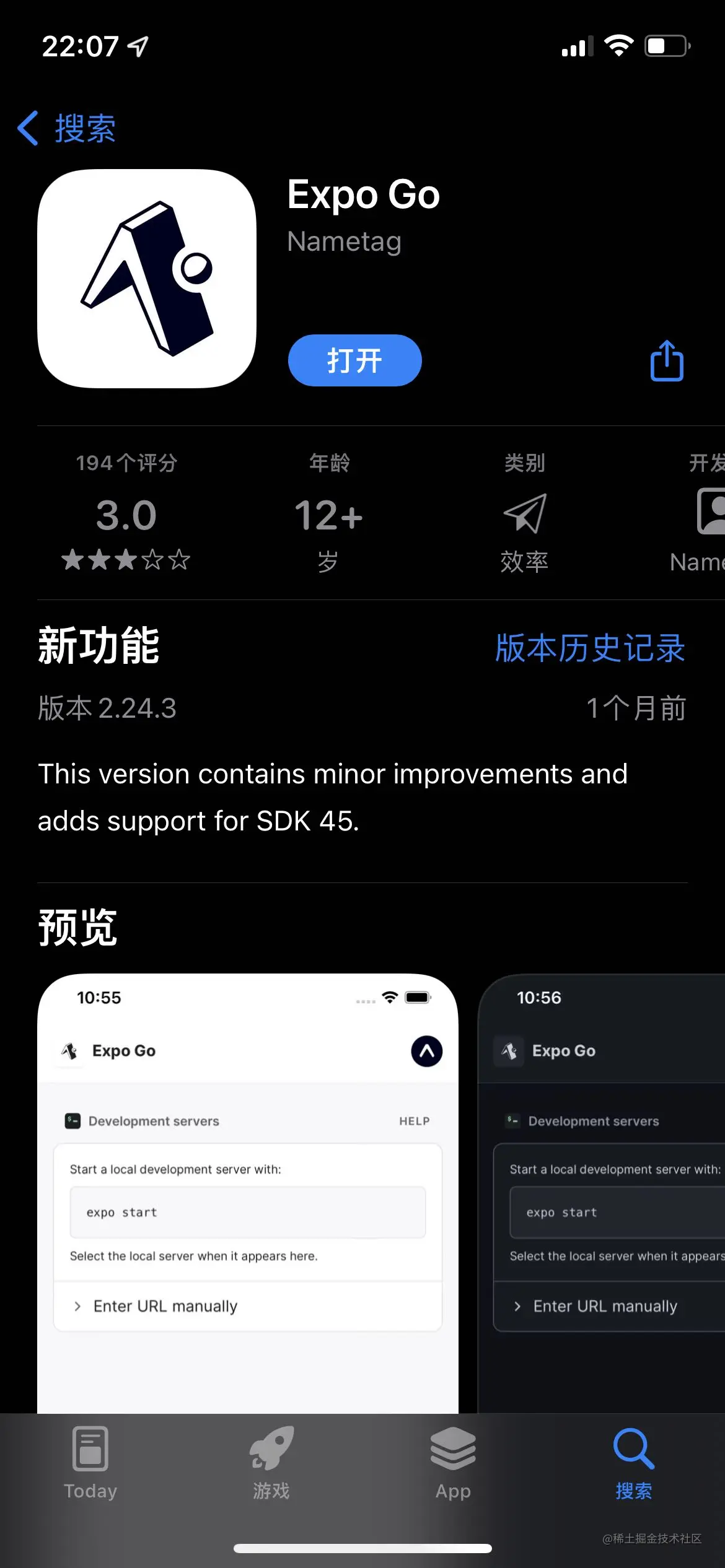The width and height of the screenshot is (725, 1568).
Task: Open the Expo Go app with 打开
Action: coord(354,360)
